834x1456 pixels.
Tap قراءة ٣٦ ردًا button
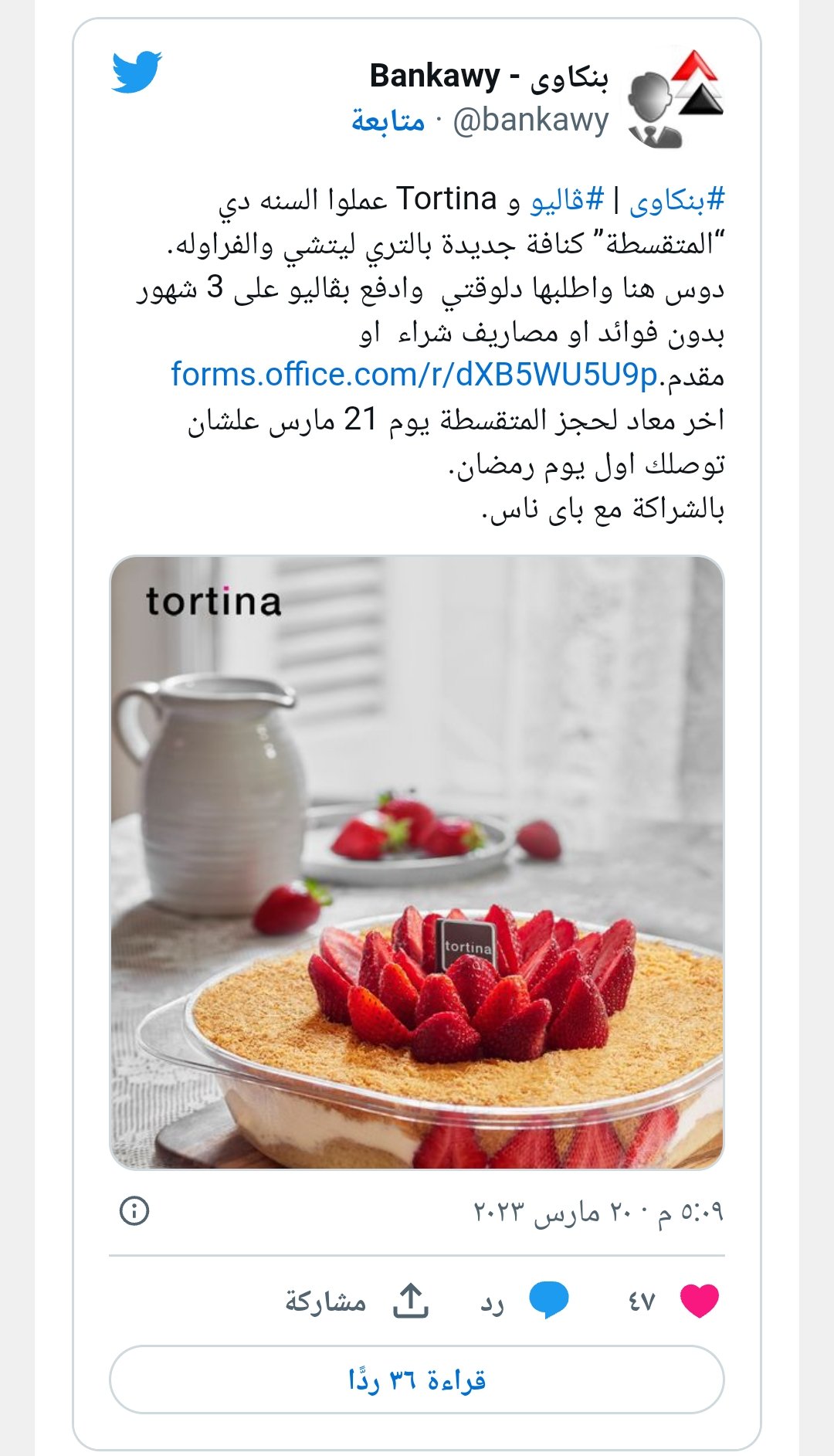point(417,1380)
